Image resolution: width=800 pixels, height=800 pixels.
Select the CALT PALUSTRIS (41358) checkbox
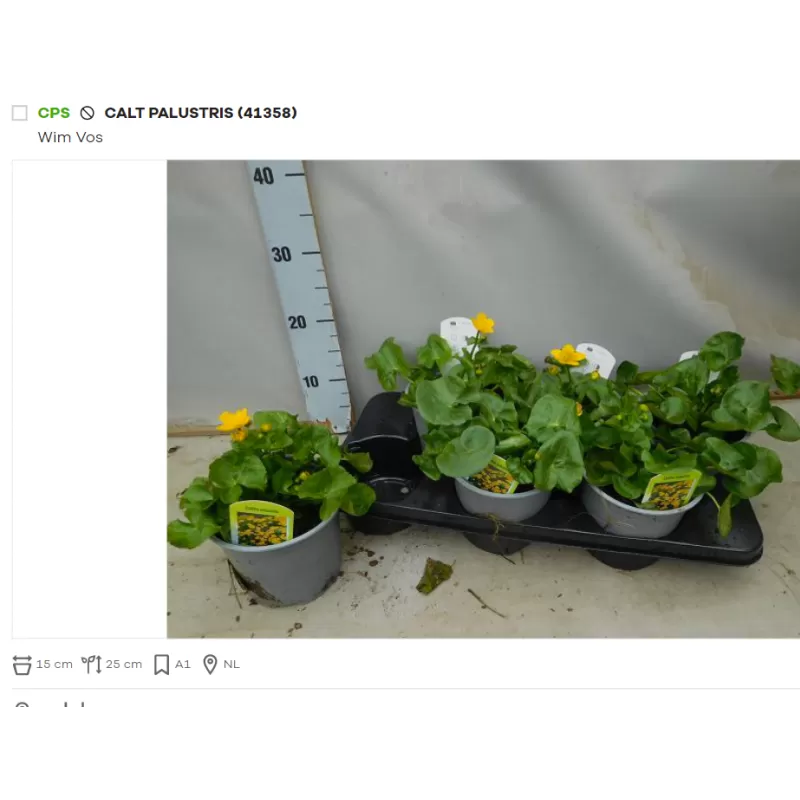coord(20,113)
